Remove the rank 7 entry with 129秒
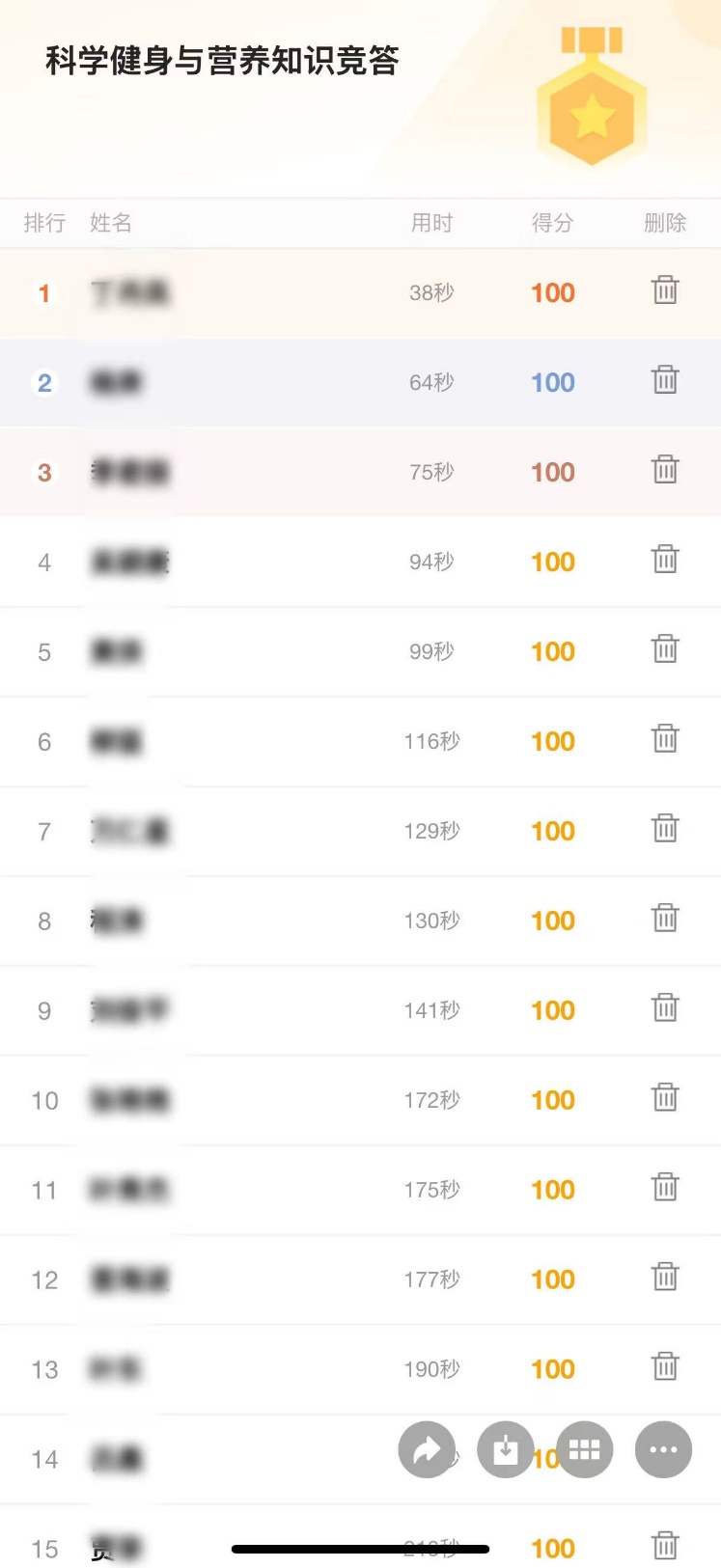This screenshot has width=721, height=1568. (665, 829)
